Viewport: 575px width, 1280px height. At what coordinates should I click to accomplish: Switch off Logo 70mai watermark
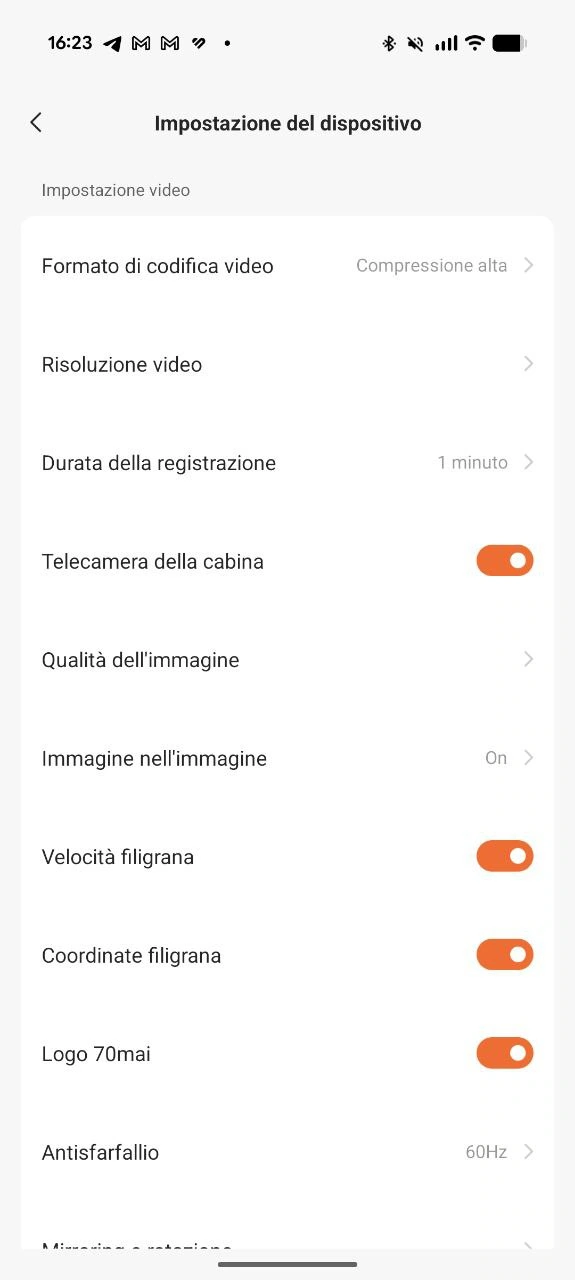(505, 1053)
